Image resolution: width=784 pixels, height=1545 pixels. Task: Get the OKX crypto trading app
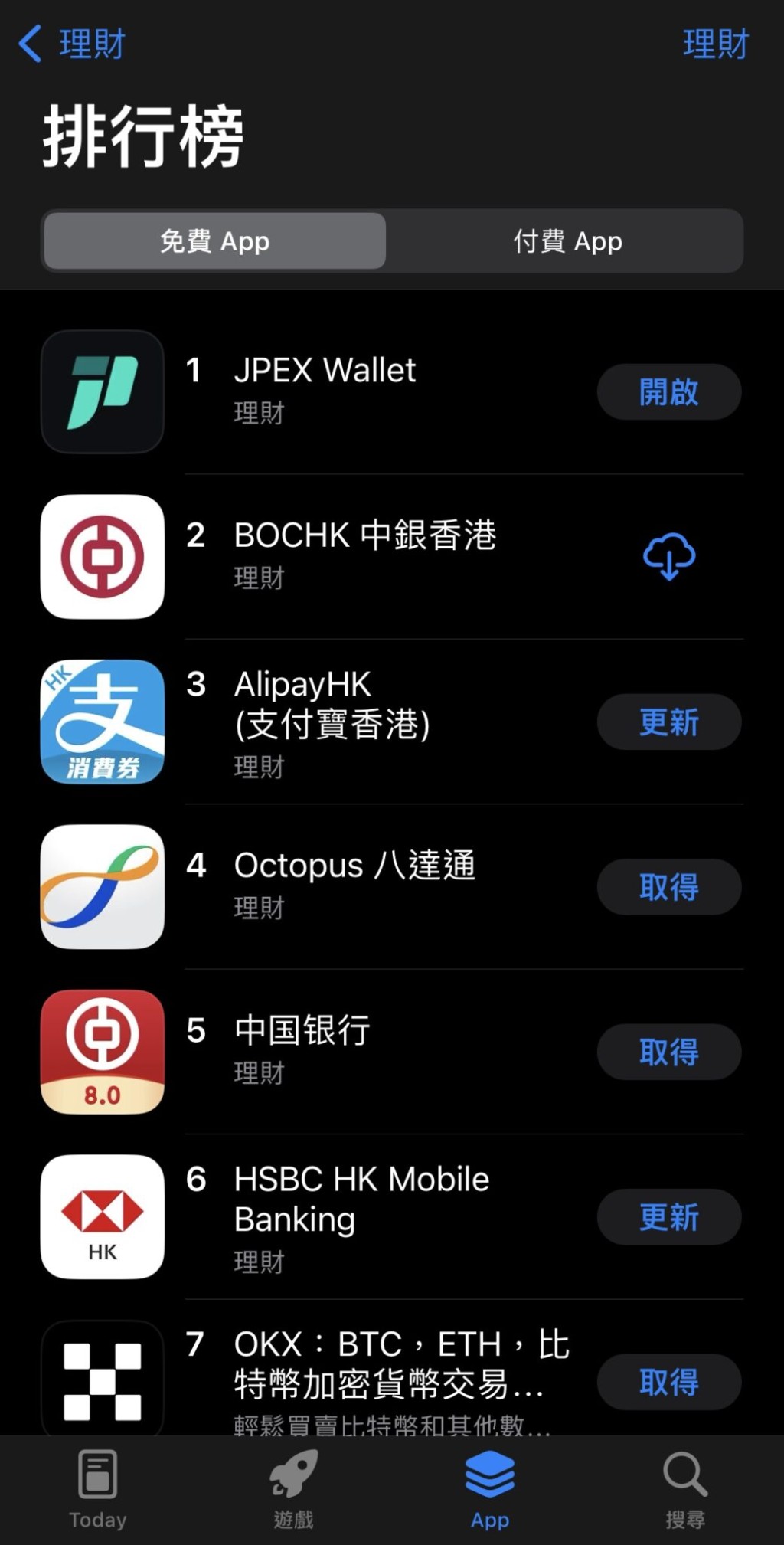coord(669,1383)
